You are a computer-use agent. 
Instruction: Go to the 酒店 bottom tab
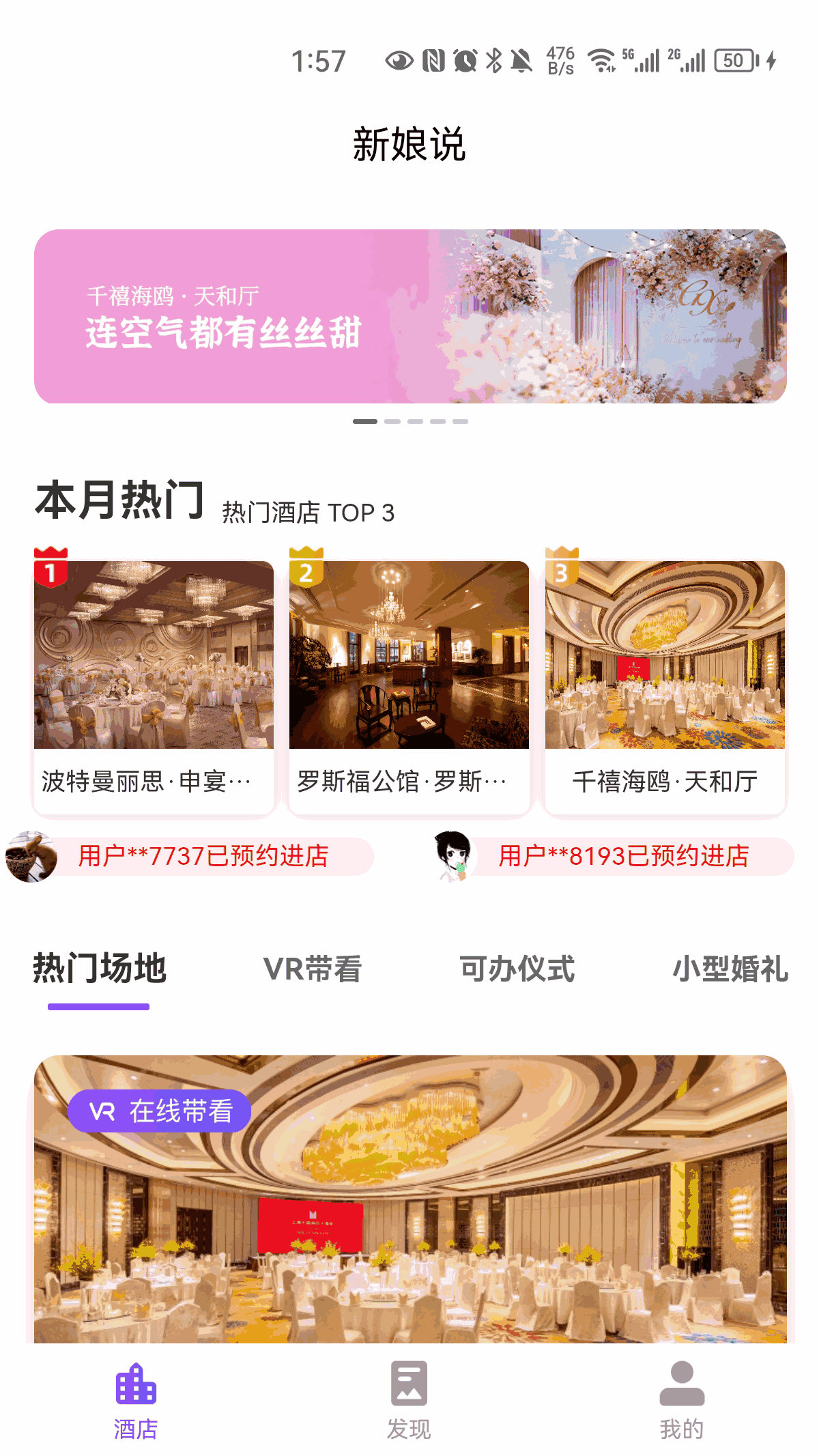(x=136, y=1399)
